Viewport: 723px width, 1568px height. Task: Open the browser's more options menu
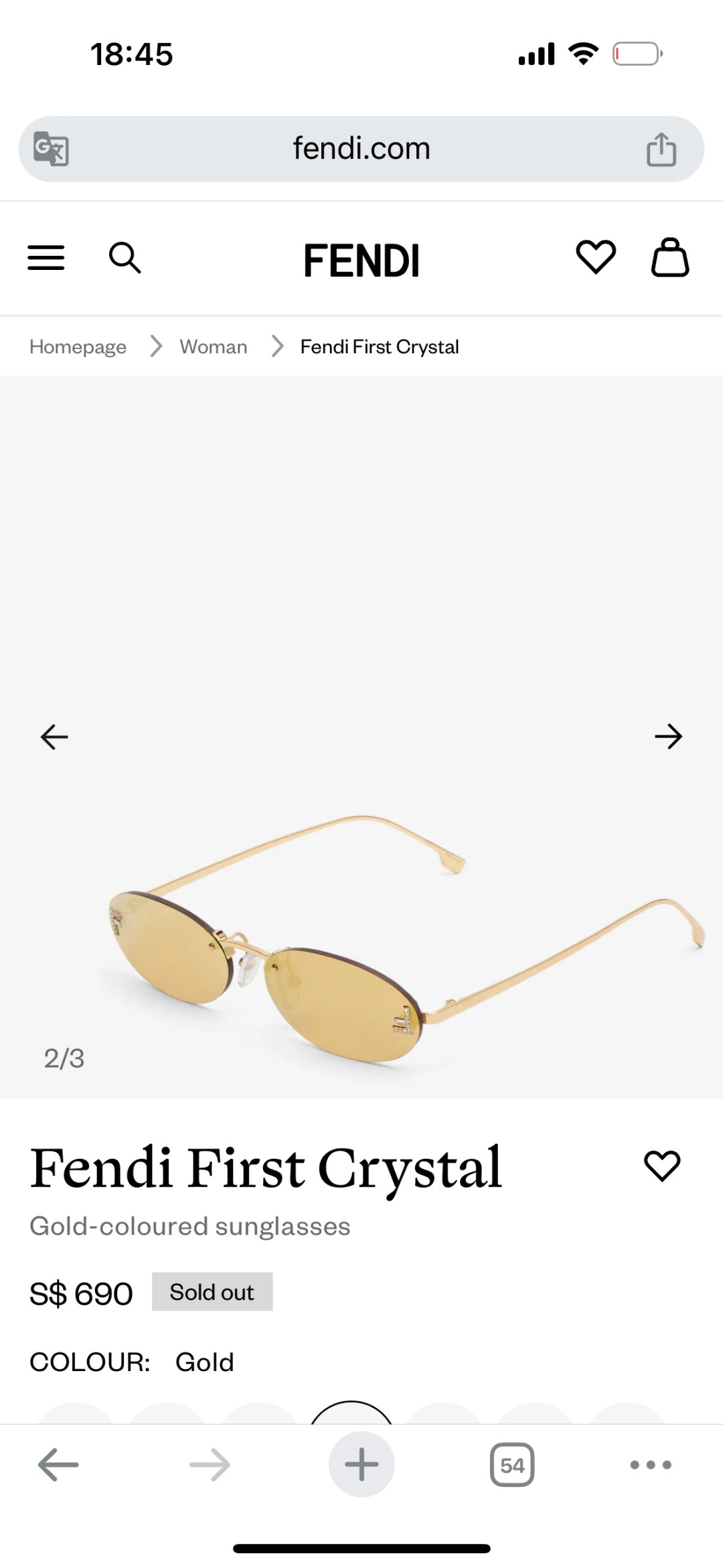tap(651, 1465)
